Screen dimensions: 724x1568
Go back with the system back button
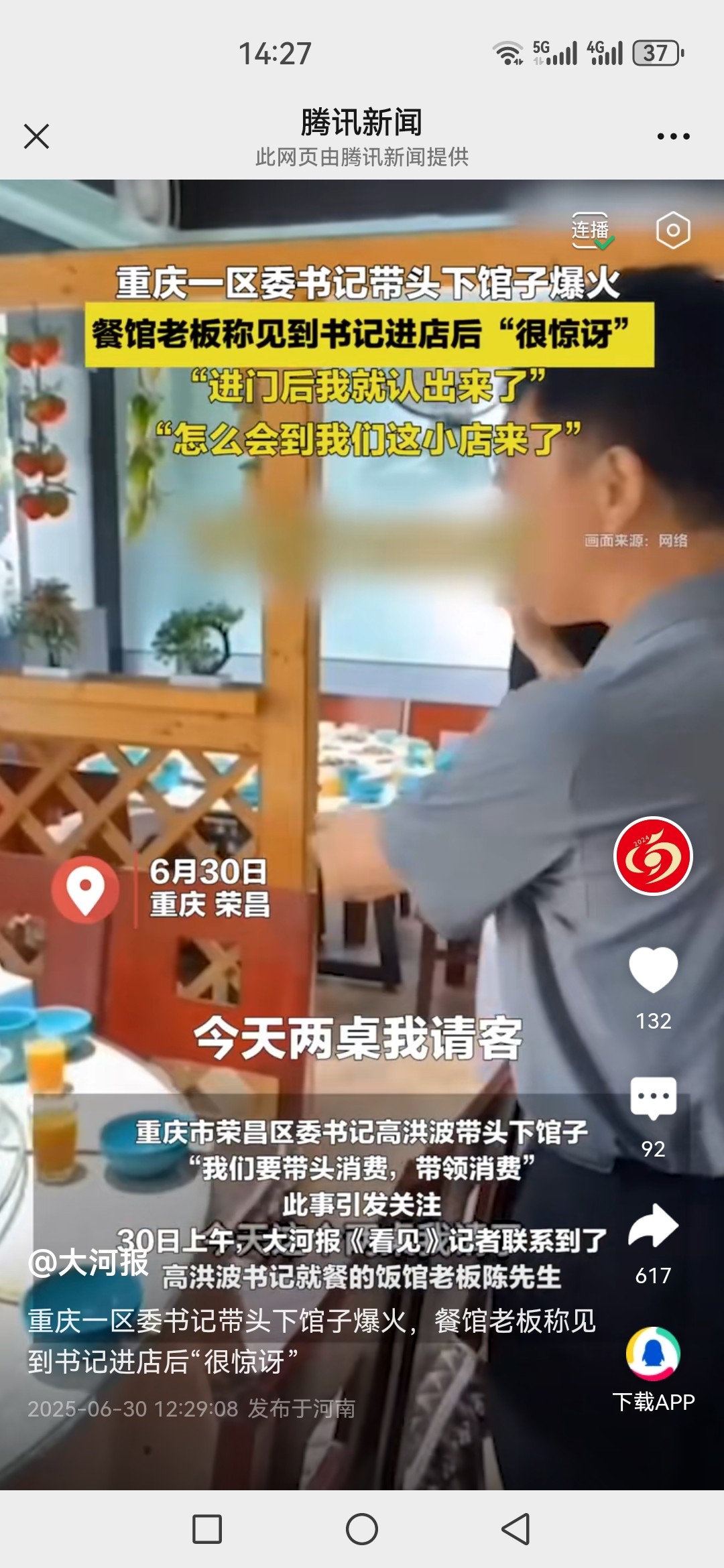[516, 1529]
